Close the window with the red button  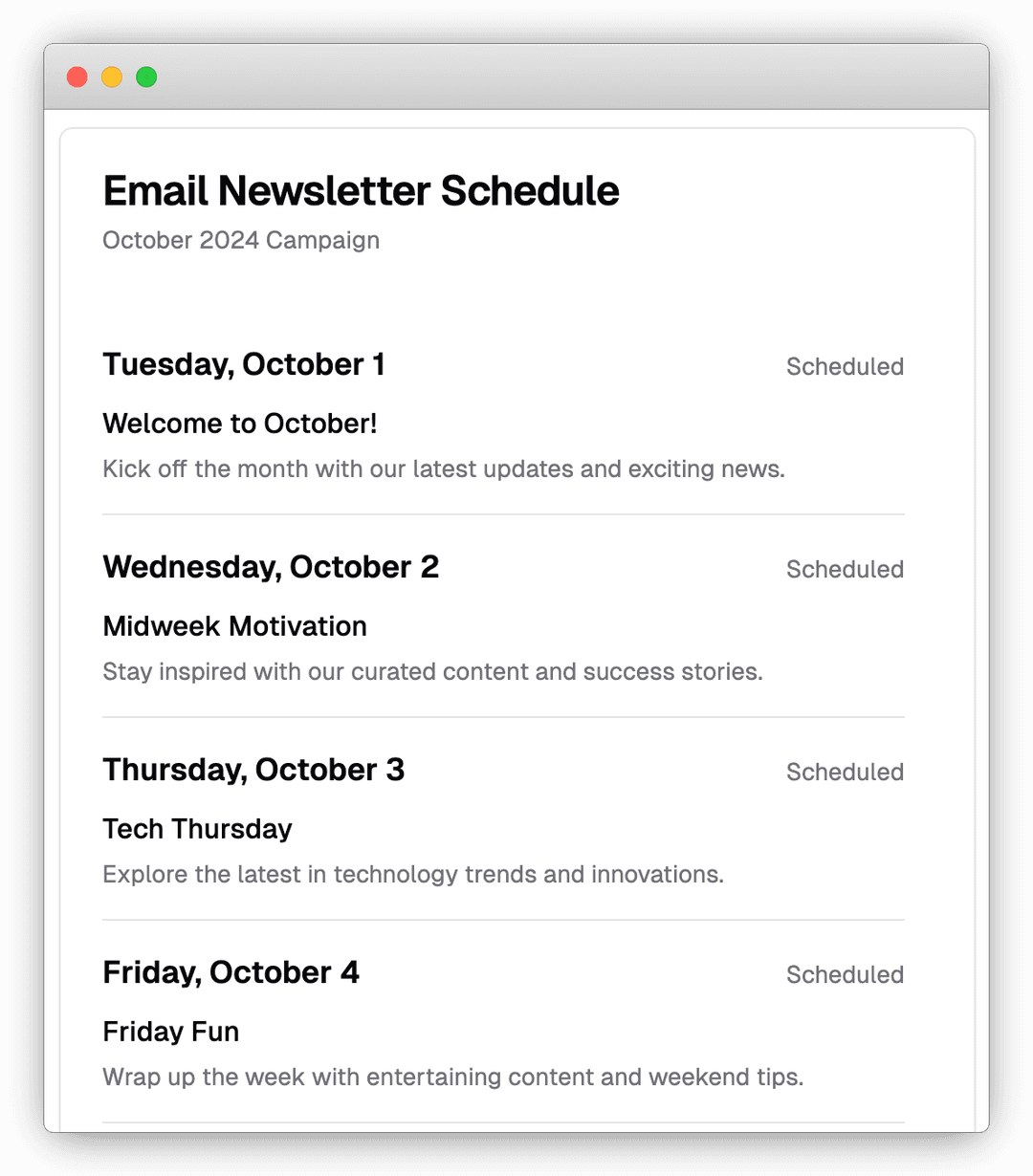point(77,77)
